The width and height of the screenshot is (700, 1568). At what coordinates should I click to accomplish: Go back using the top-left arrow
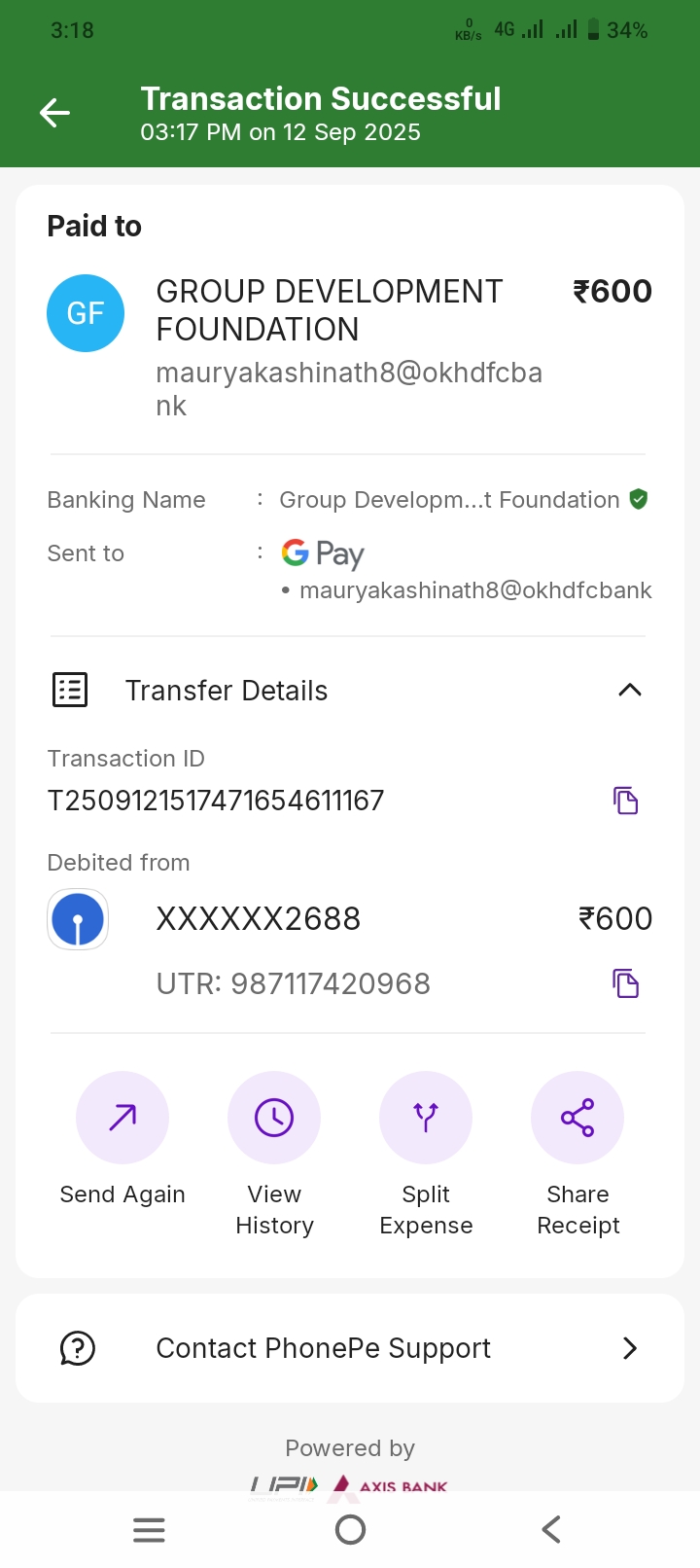click(54, 113)
